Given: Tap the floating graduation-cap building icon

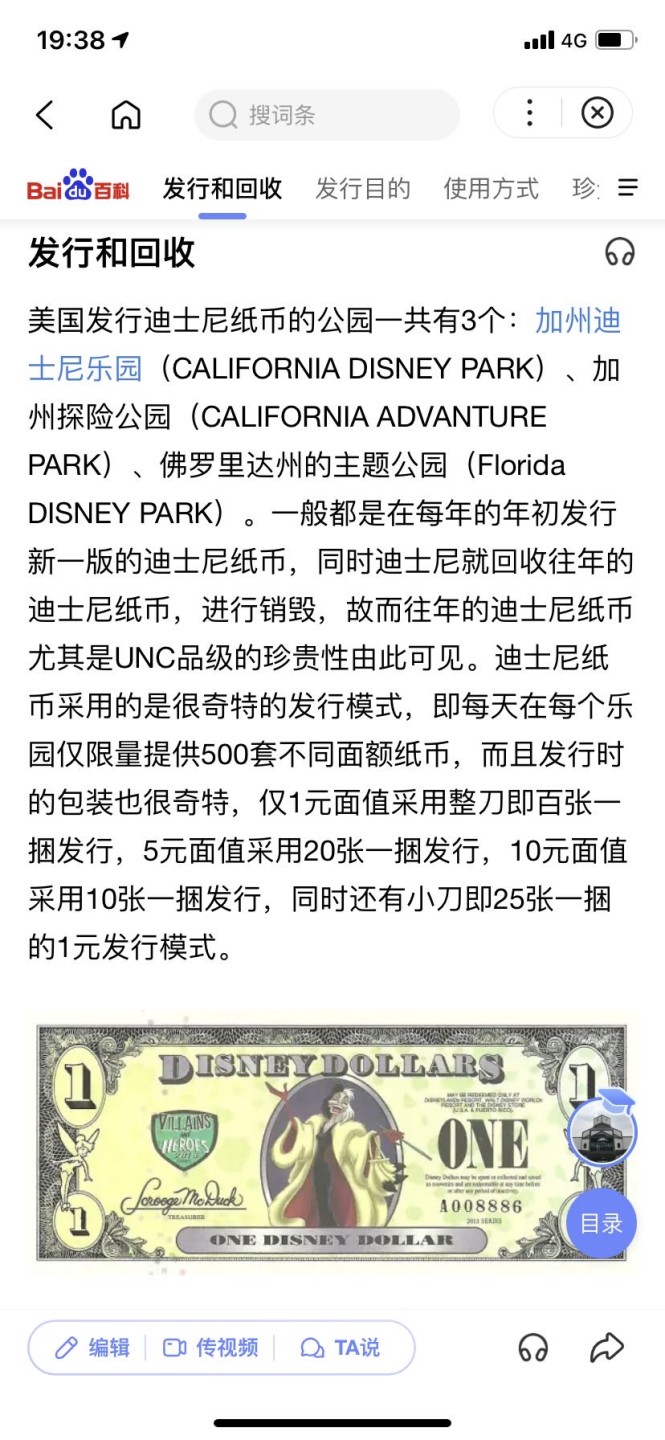Looking at the screenshot, I should point(602,1130).
